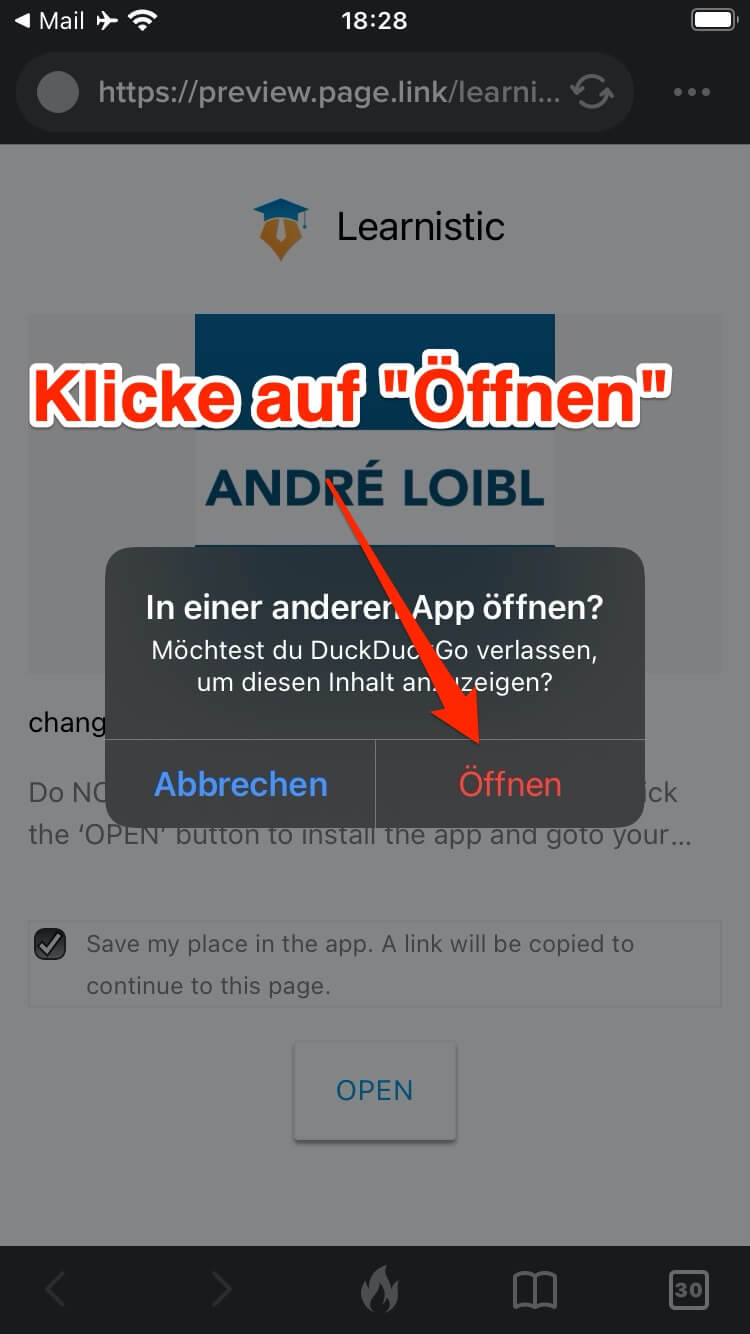Choose Abbrechen to cancel the dialog
This screenshot has height=1334, width=750.
click(x=240, y=784)
